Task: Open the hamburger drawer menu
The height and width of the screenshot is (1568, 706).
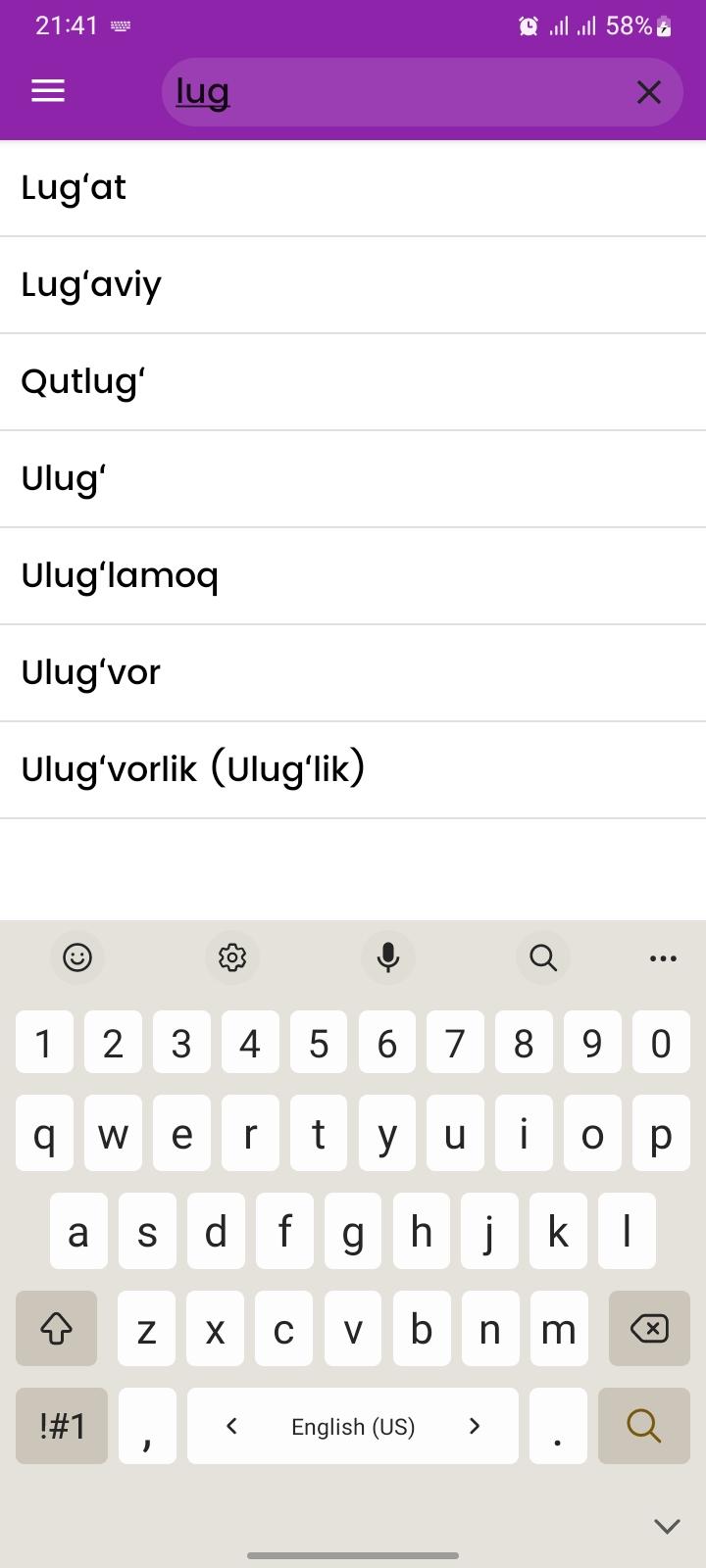Action: (x=48, y=91)
